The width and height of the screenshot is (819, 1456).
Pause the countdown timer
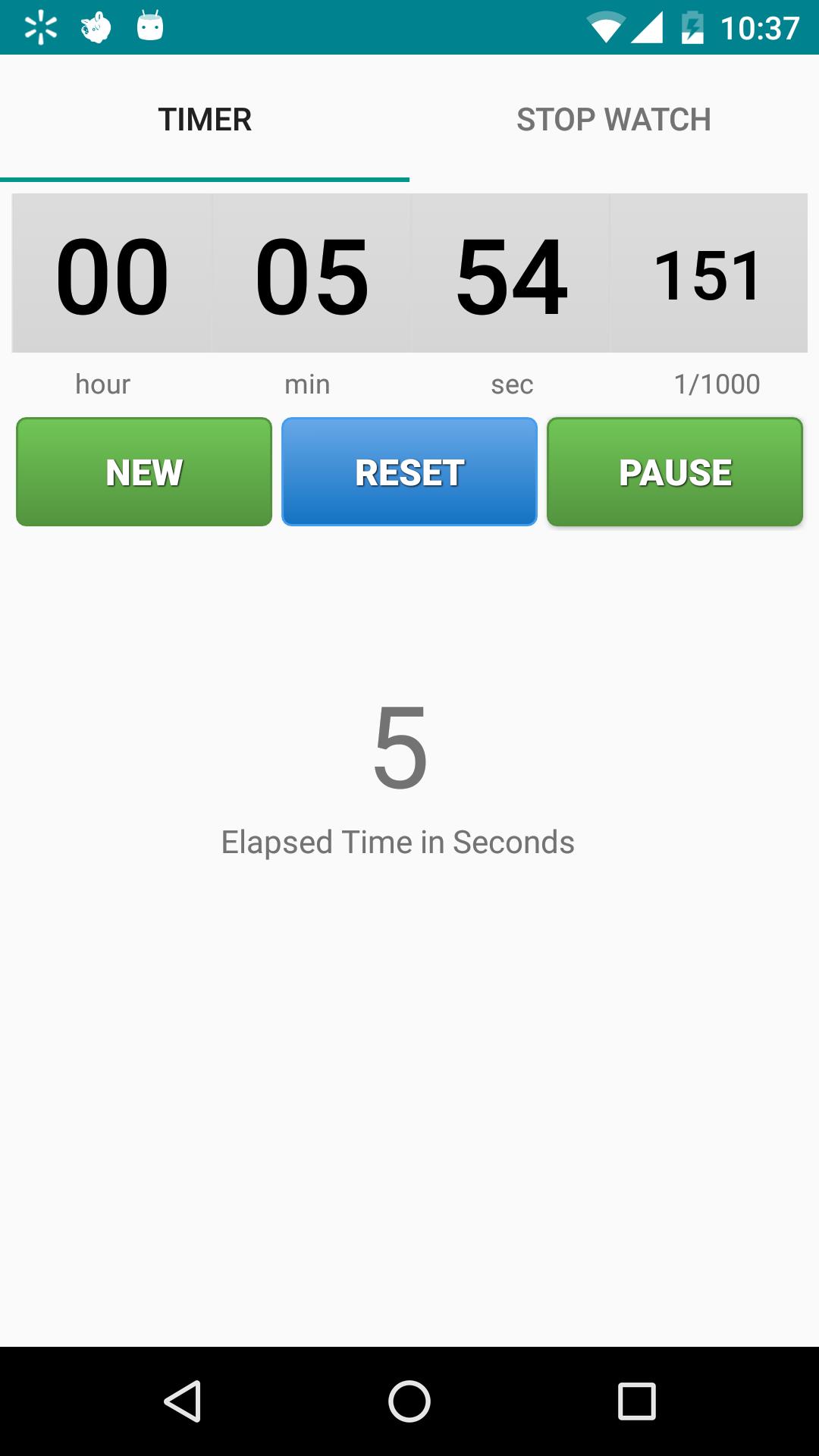pos(675,472)
